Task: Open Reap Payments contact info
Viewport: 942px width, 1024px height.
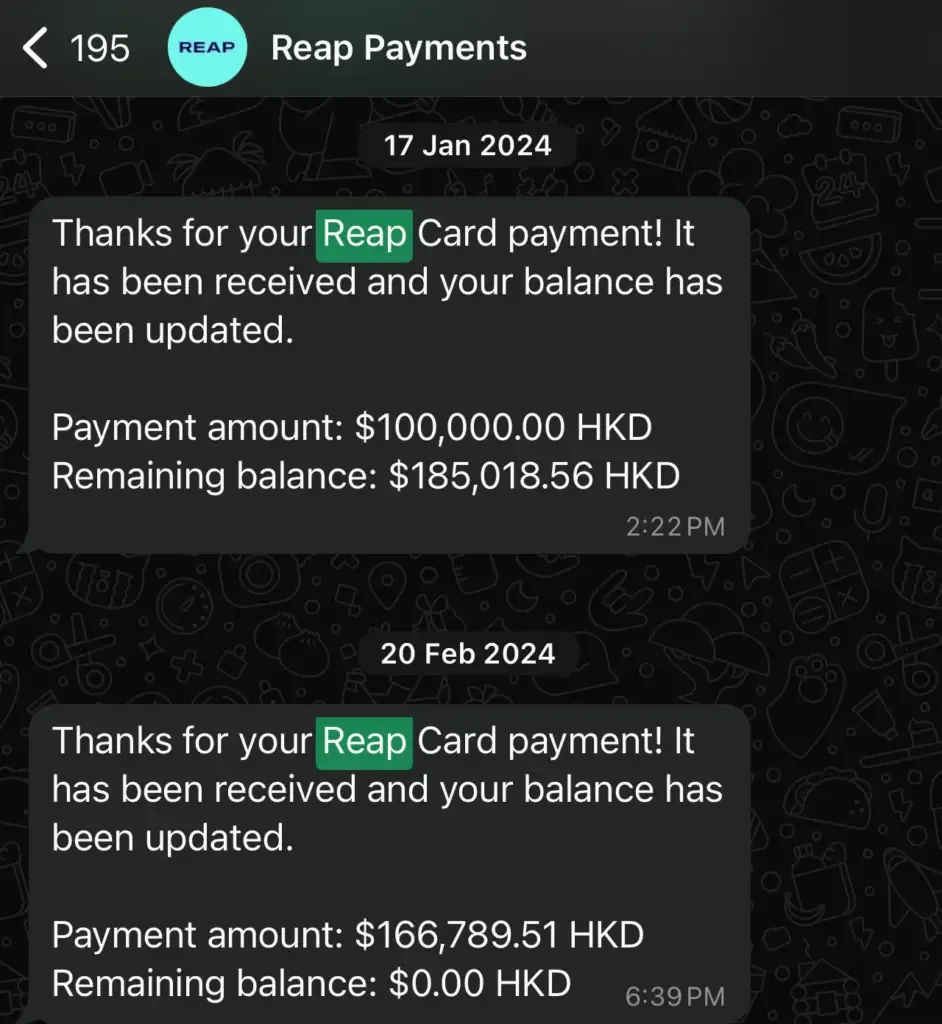Action: 398,48
